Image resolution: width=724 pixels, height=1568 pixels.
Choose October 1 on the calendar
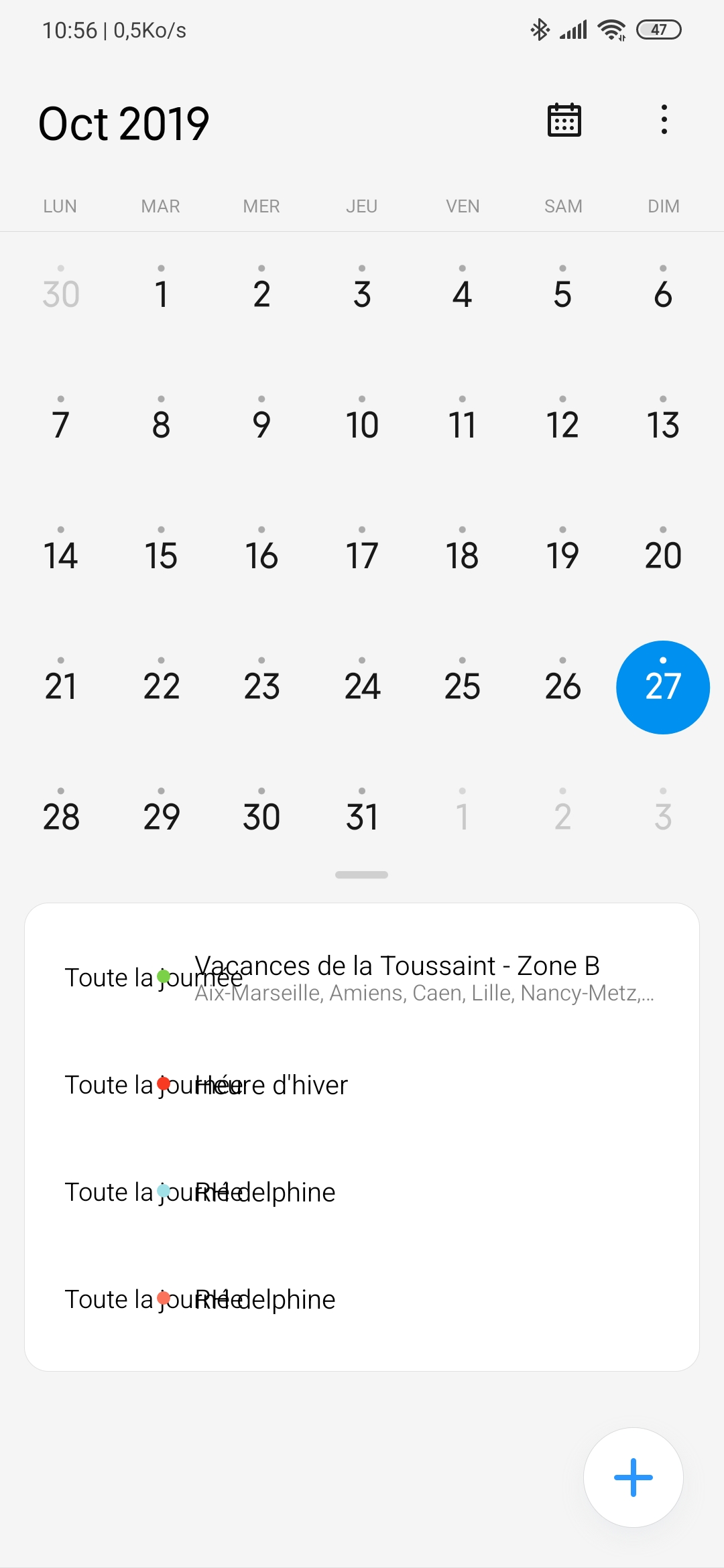[x=161, y=294]
